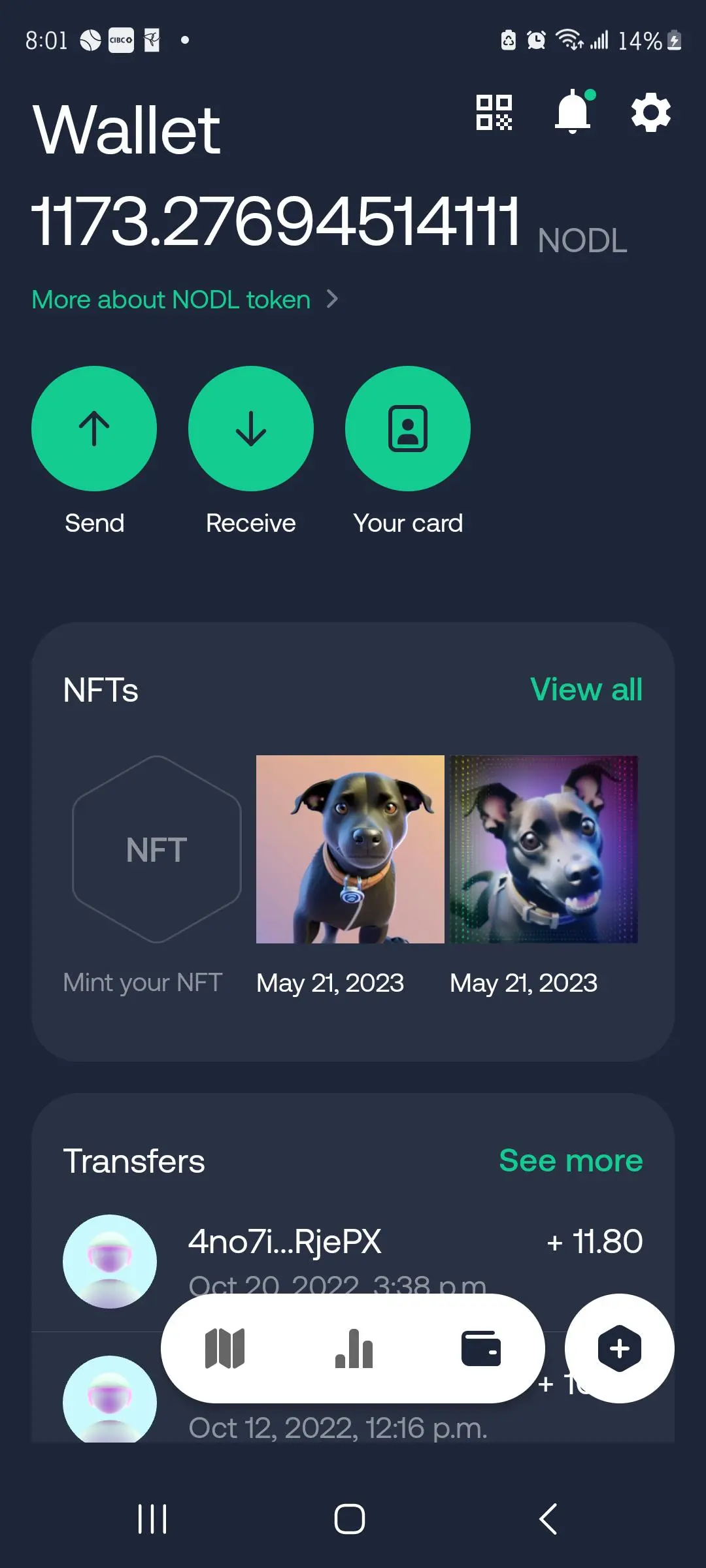Open More about NODL token link
Screen dimensions: 706x1568
[x=184, y=300]
